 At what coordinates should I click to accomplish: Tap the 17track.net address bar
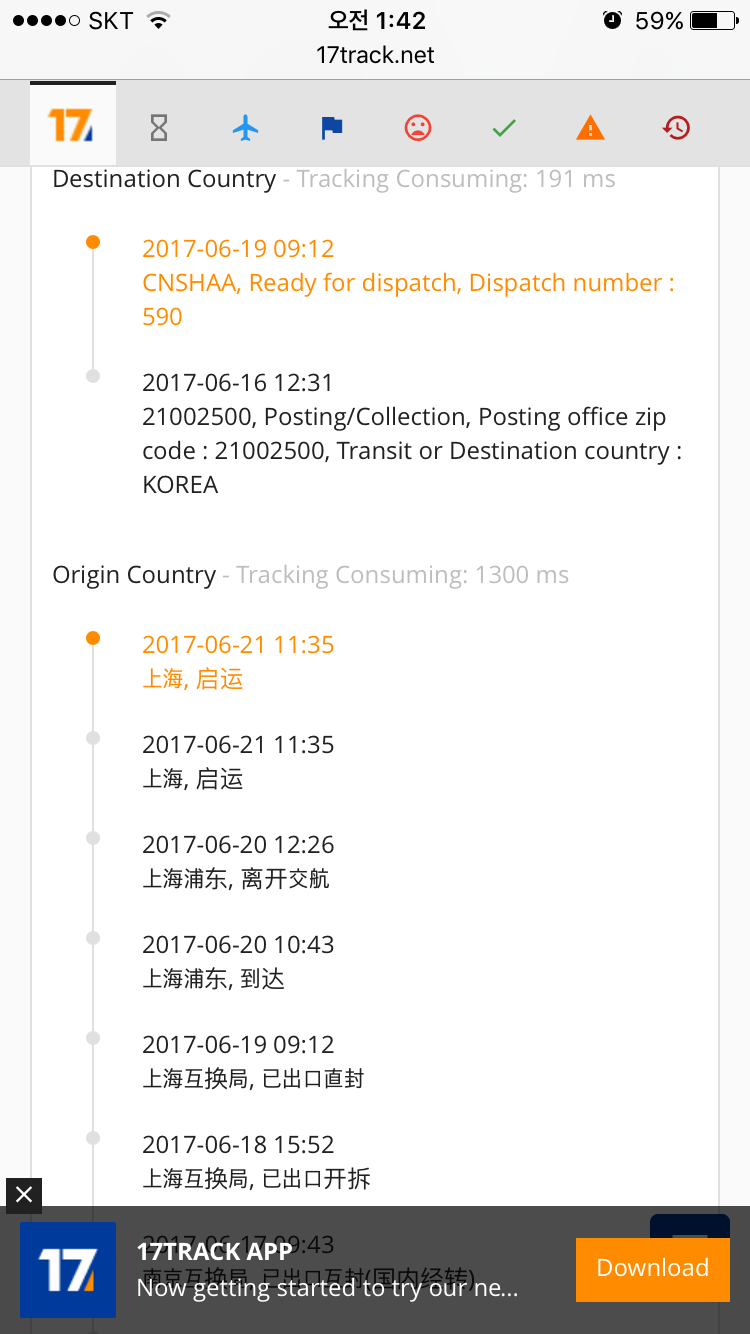tap(375, 55)
